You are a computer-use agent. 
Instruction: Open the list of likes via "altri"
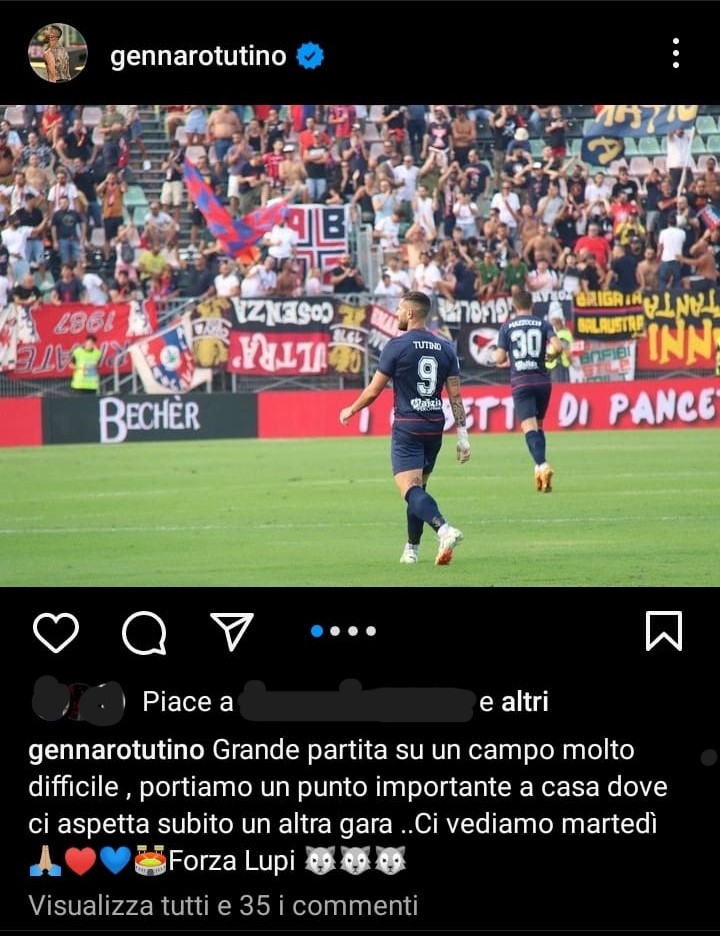(x=524, y=702)
